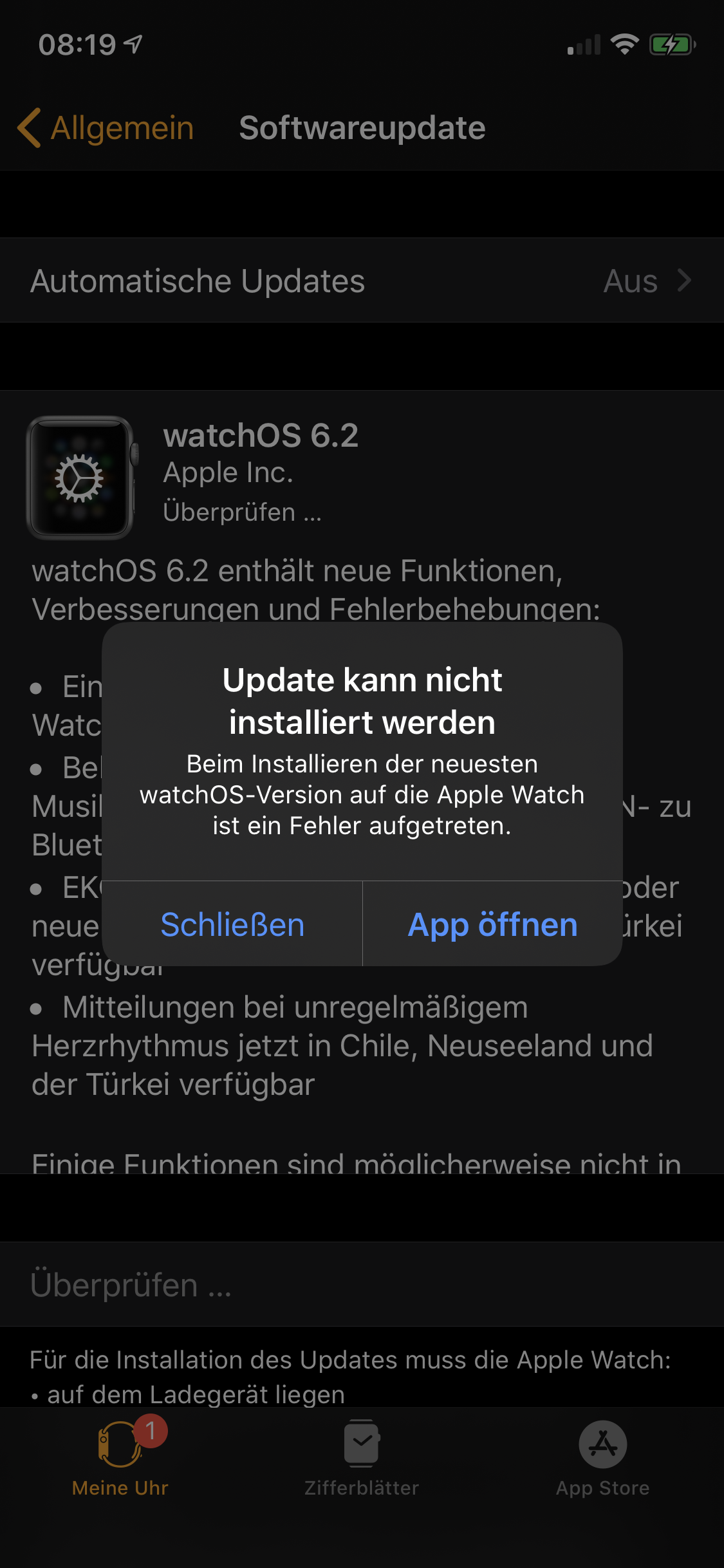Dismiss the dialog with Schließen
Image resolution: width=724 pixels, height=1568 pixels.
pyautogui.click(x=232, y=924)
